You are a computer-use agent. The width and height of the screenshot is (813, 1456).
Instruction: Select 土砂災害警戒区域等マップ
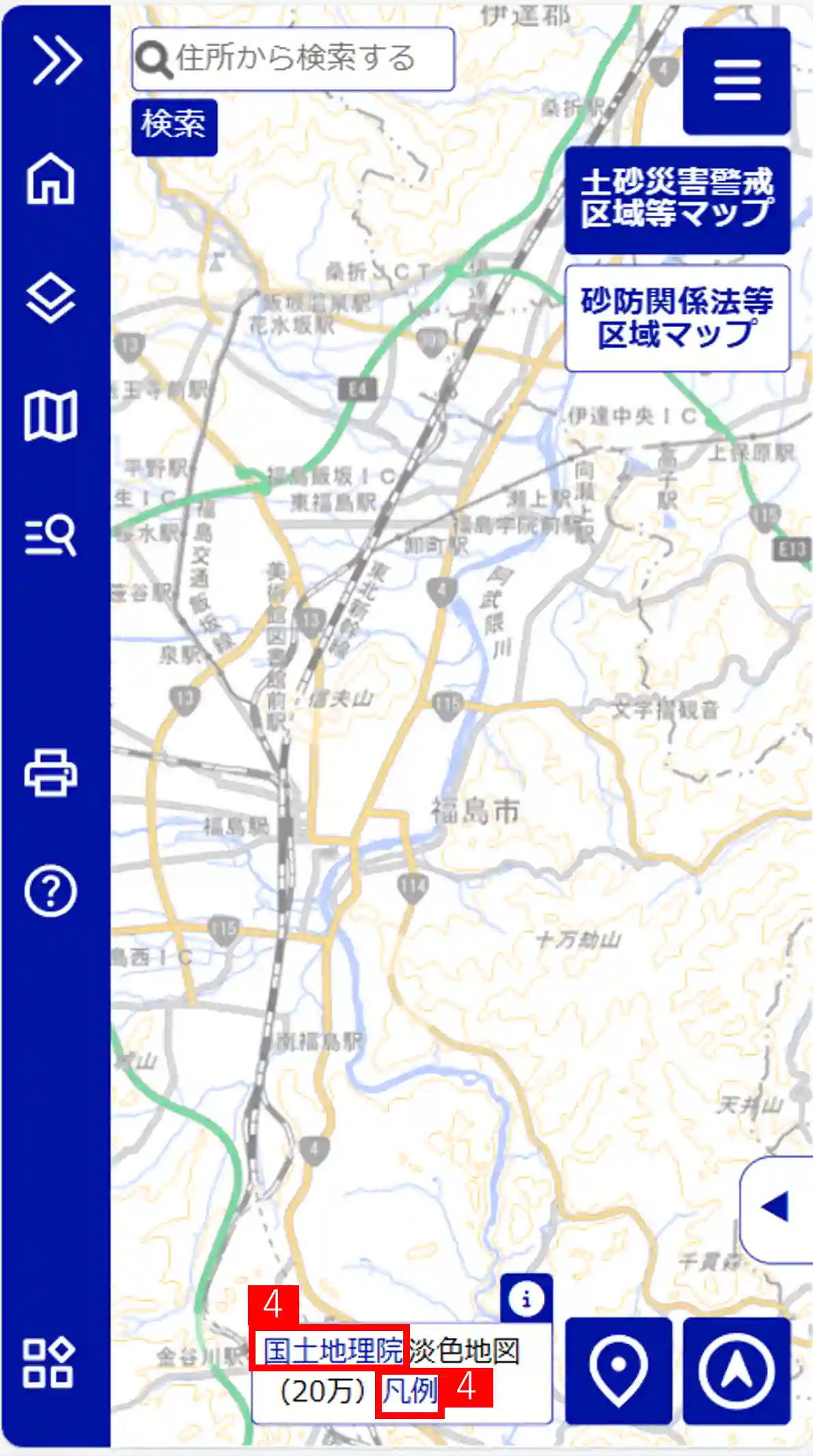click(677, 199)
